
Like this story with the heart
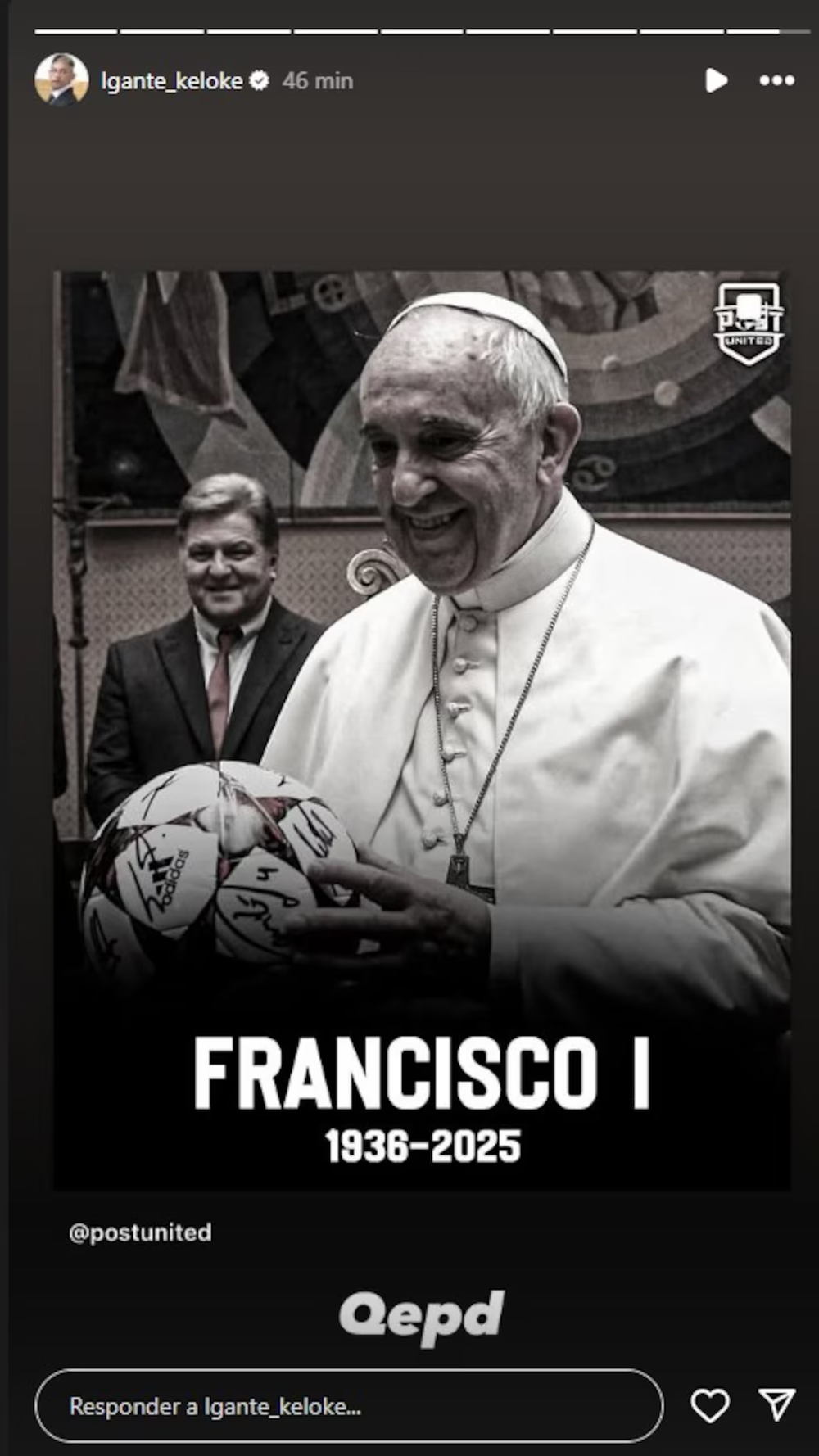(x=709, y=1406)
